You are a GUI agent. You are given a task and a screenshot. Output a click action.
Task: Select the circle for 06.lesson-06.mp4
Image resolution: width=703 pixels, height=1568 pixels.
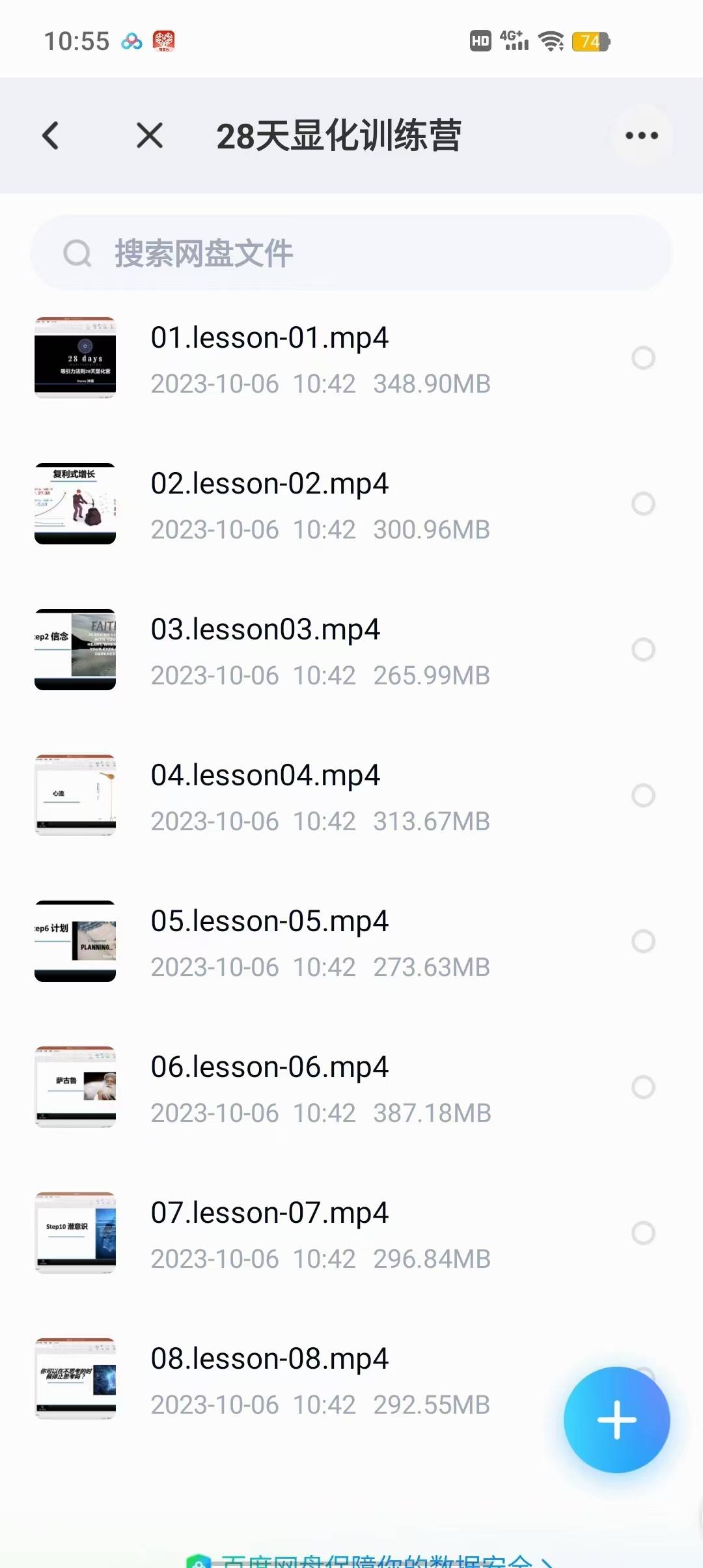pyautogui.click(x=643, y=1087)
